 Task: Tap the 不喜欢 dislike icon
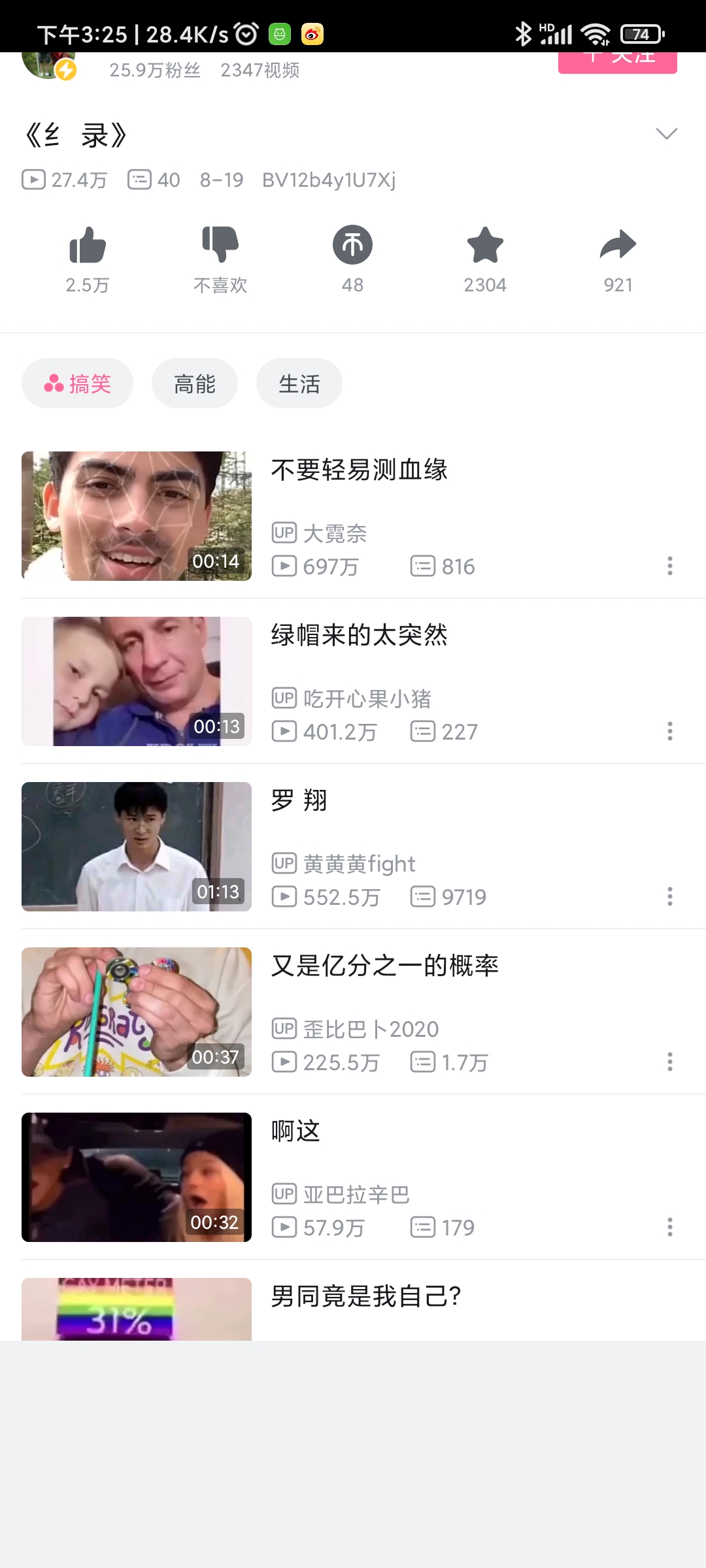pos(220,246)
